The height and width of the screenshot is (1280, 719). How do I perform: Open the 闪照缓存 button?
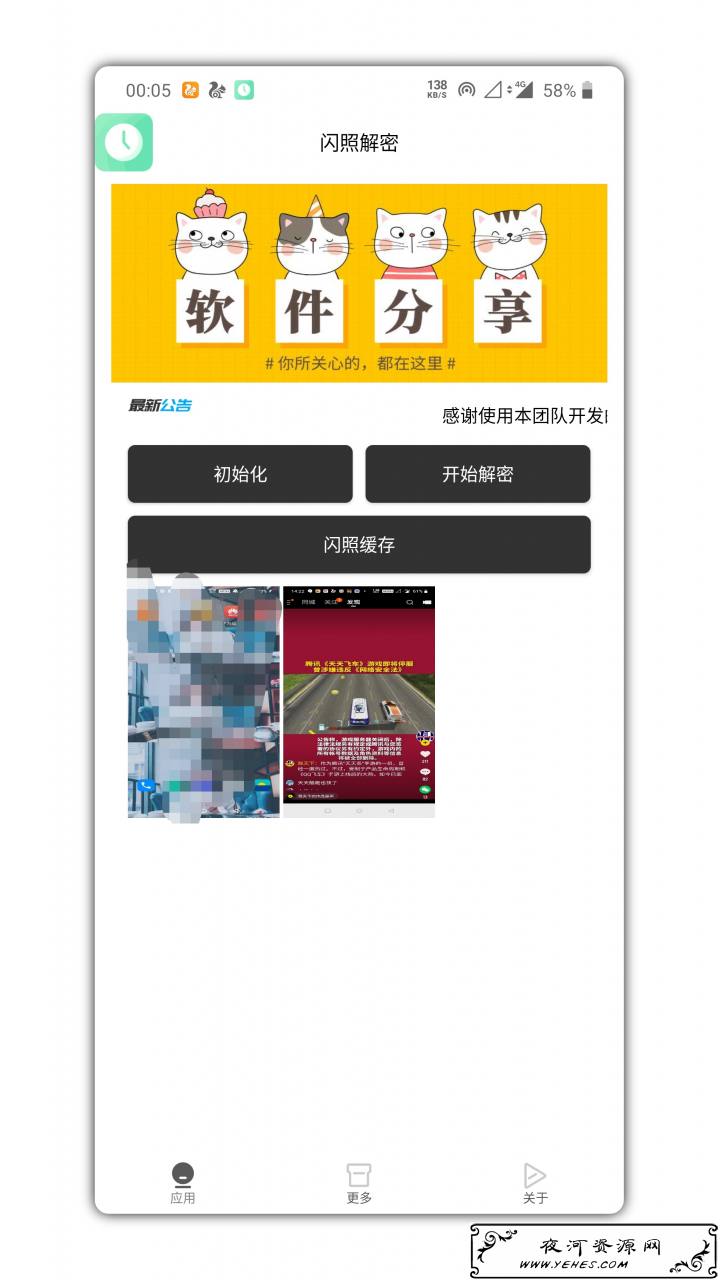(359, 545)
